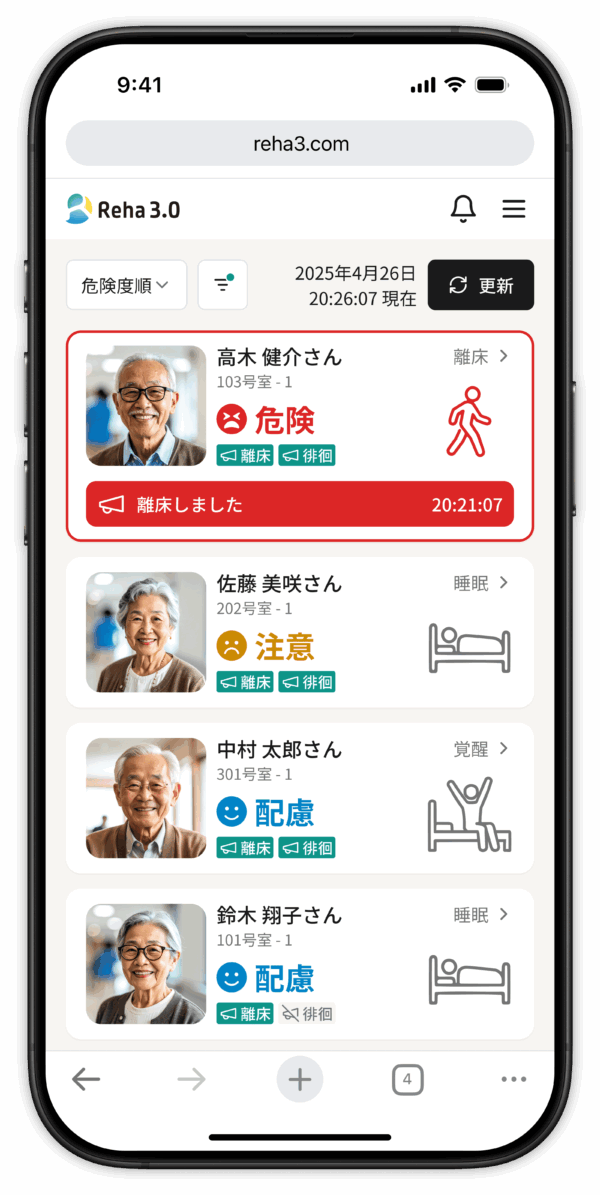The image size is (600, 1195).
Task: Open 中村 太郎さん's resident card
Action: point(300,798)
